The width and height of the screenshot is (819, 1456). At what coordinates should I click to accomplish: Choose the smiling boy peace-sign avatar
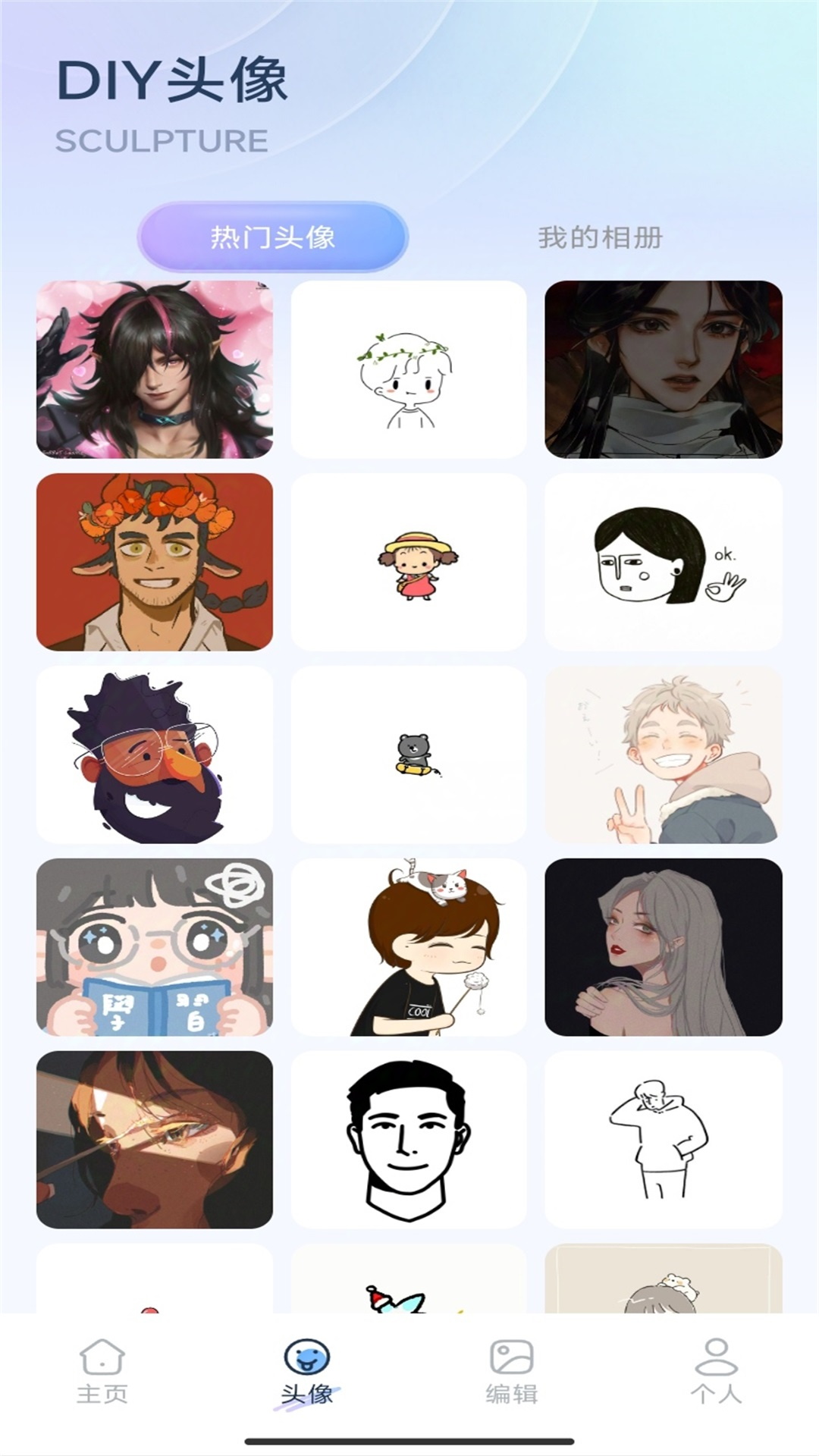[x=663, y=755]
